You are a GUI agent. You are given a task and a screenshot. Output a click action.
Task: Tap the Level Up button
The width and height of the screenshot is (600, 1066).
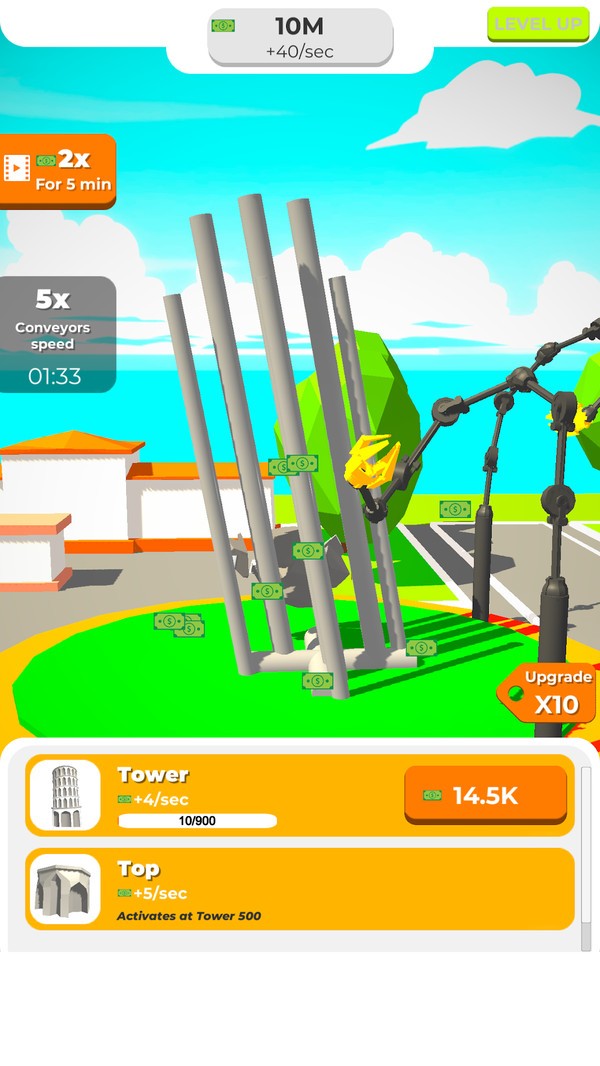tap(538, 24)
